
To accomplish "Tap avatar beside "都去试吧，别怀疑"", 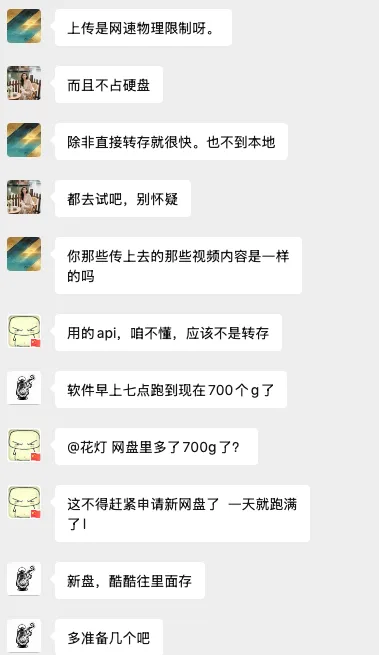I will point(24,197).
